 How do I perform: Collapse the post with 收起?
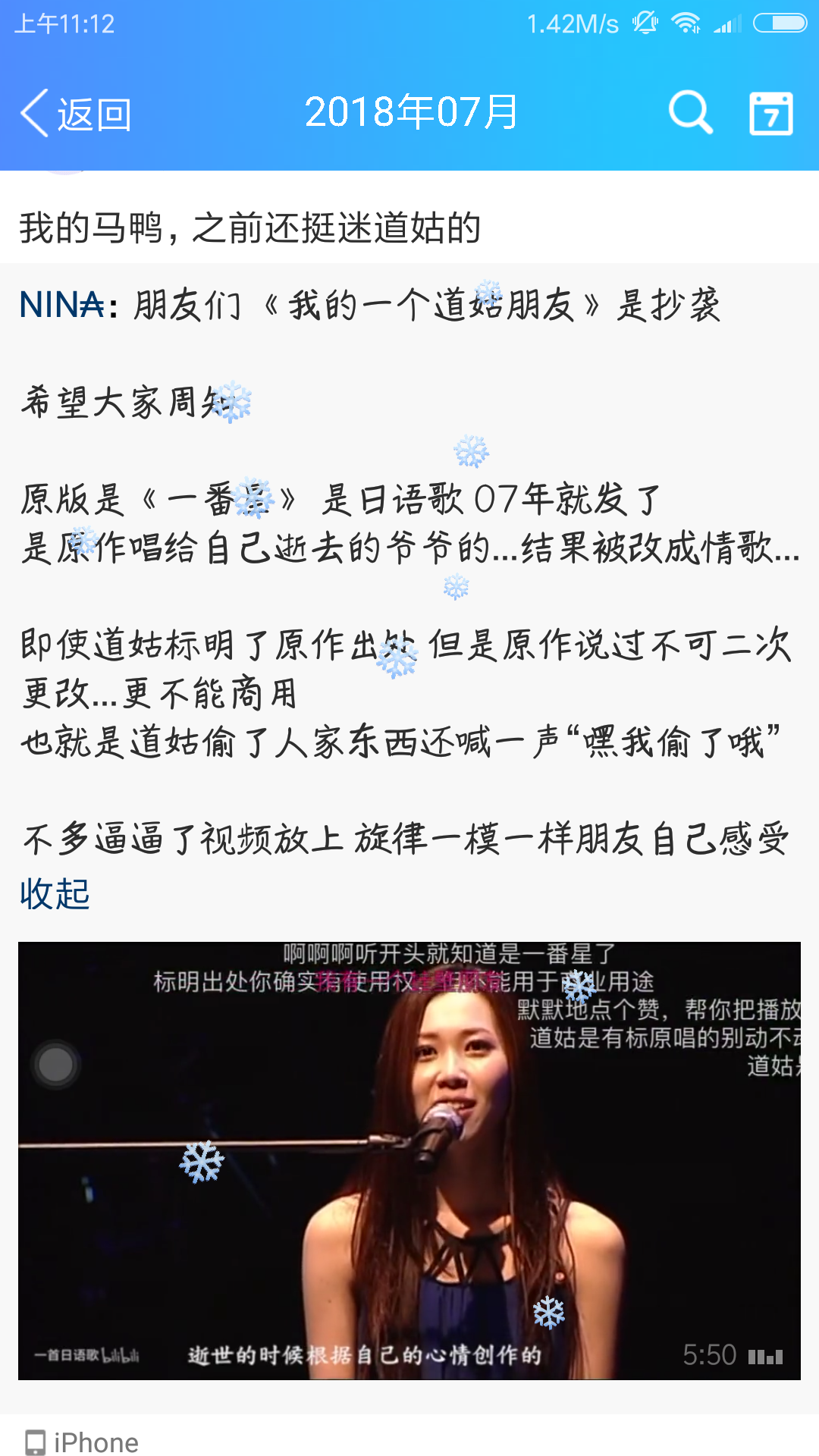click(x=55, y=893)
